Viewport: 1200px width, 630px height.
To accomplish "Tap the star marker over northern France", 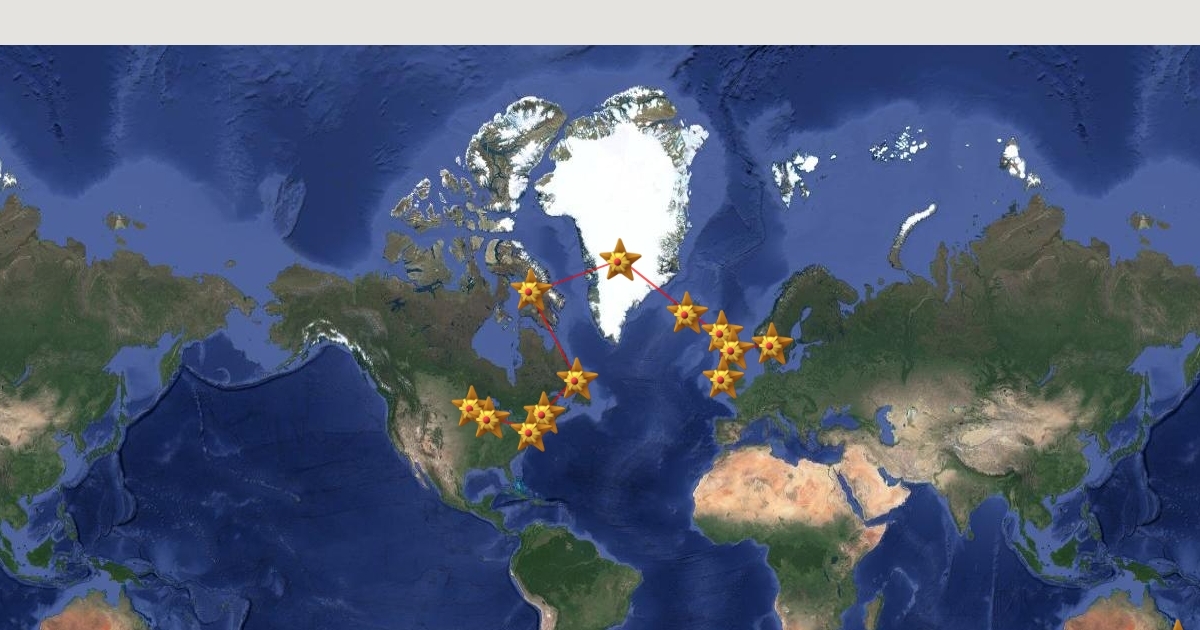I will coord(721,380).
